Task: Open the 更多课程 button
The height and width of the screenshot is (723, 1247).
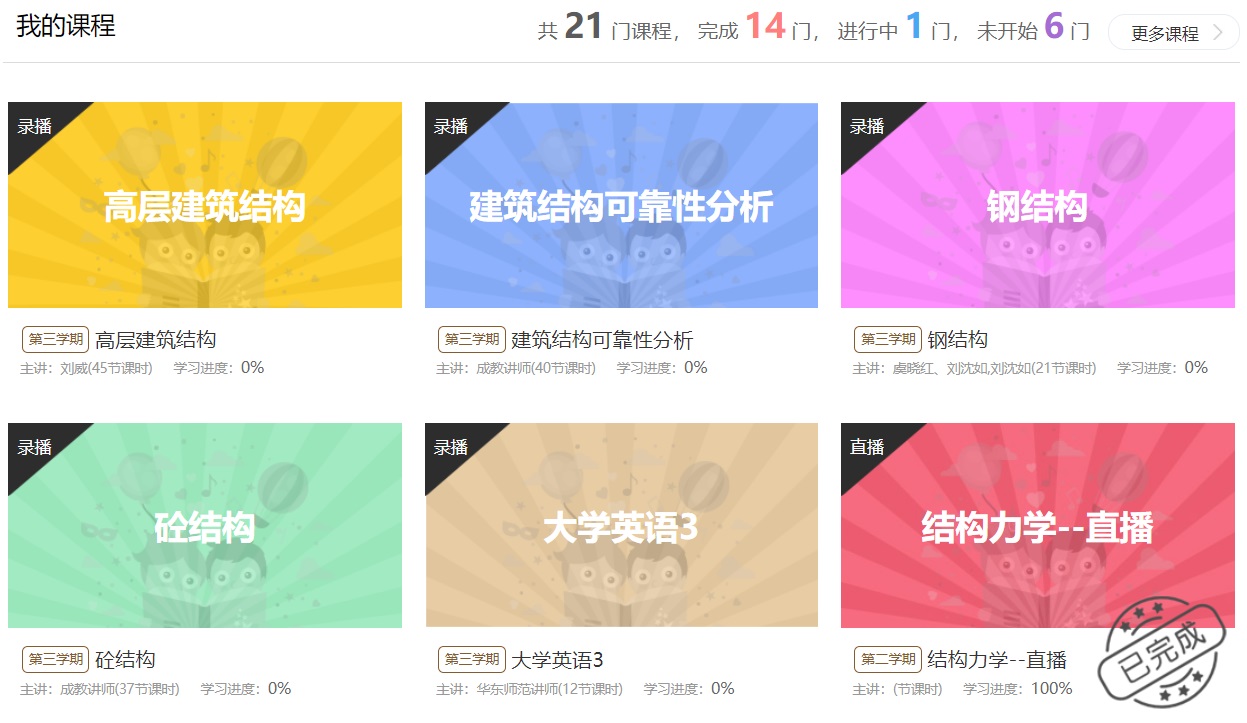Action: 1173,33
